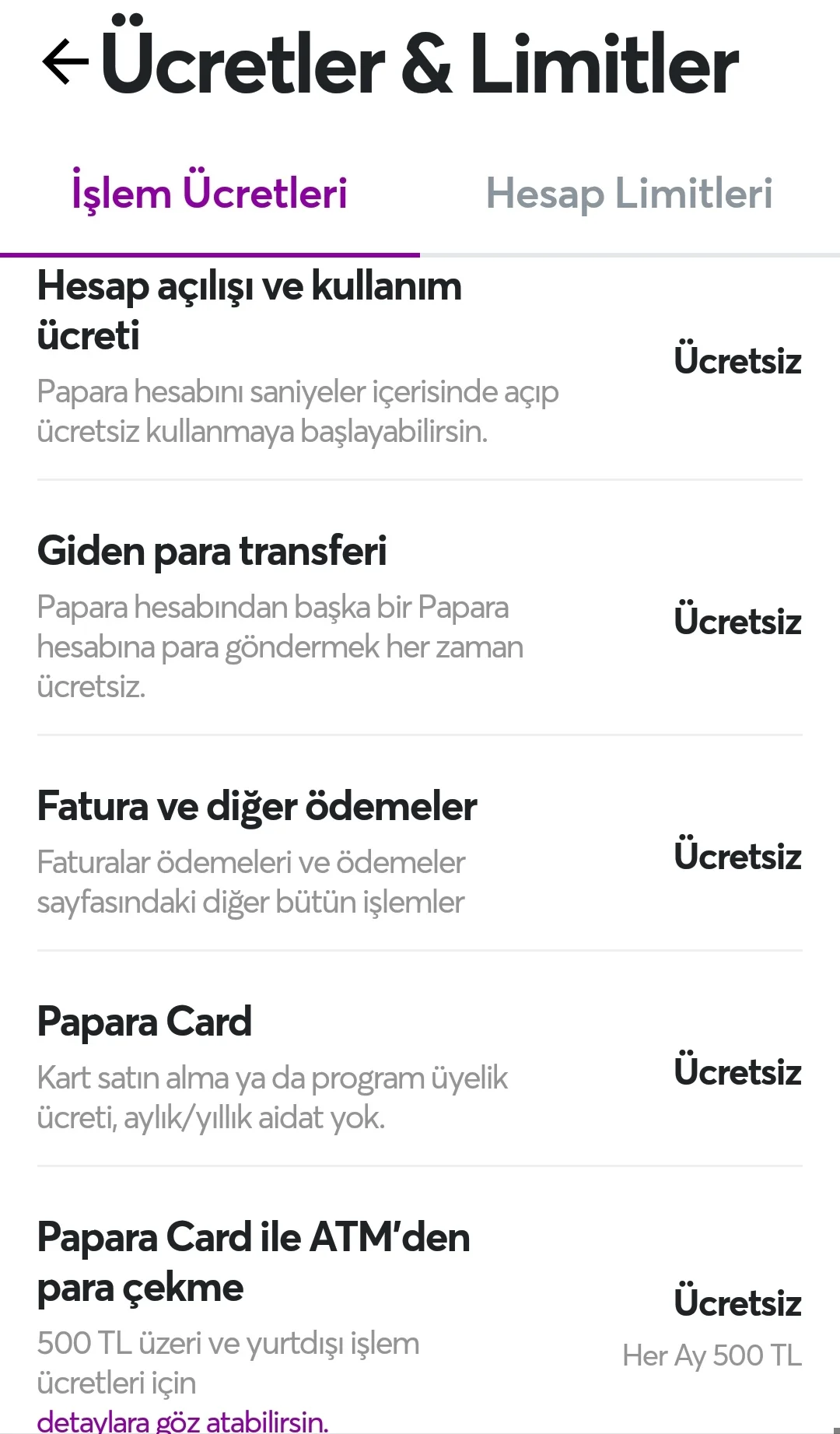Open the 'detaylara göz atabilirsin' link

(183, 1421)
